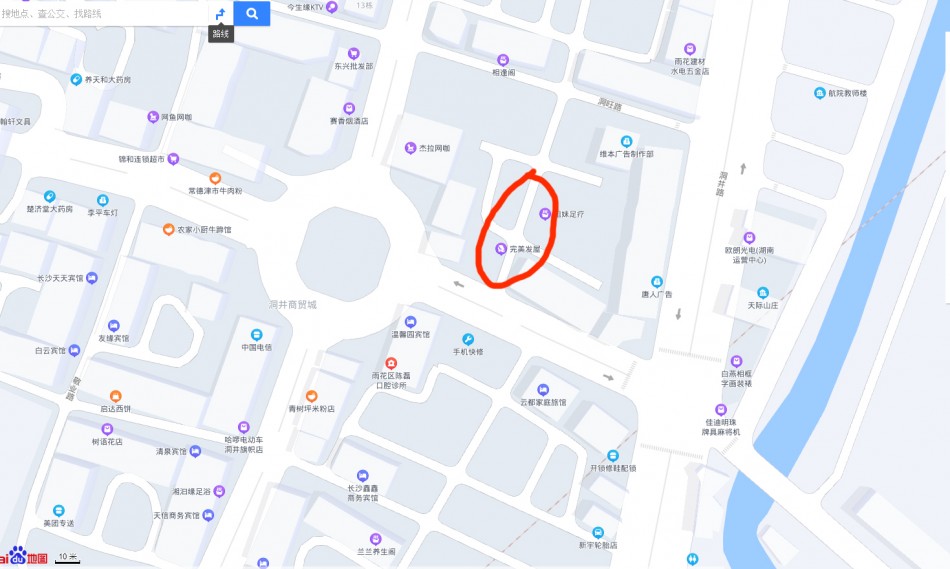The image size is (950, 569).
Task: Tap the 手机快修 repair shop marker
Action: tap(467, 339)
